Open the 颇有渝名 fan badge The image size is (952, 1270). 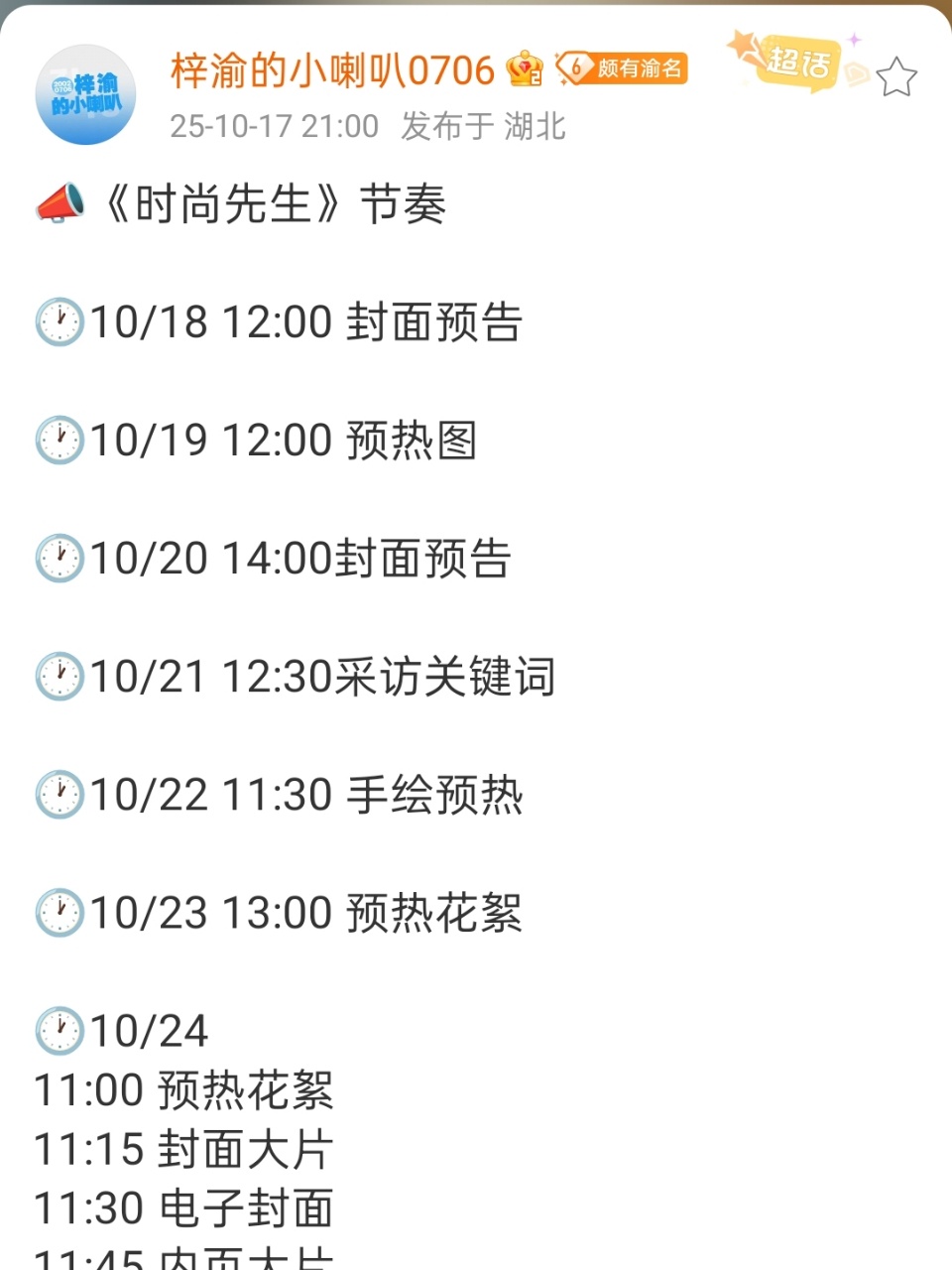[622, 68]
